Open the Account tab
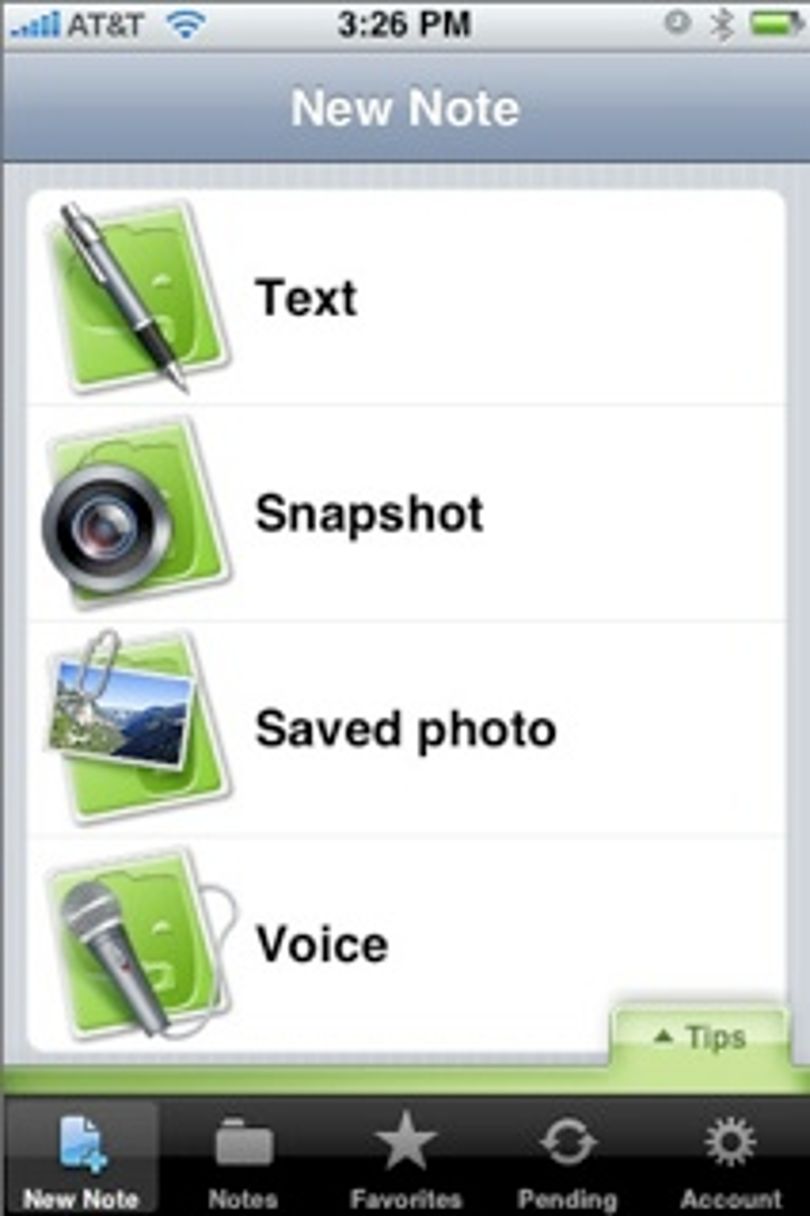The image size is (810, 1216). coord(730,1155)
